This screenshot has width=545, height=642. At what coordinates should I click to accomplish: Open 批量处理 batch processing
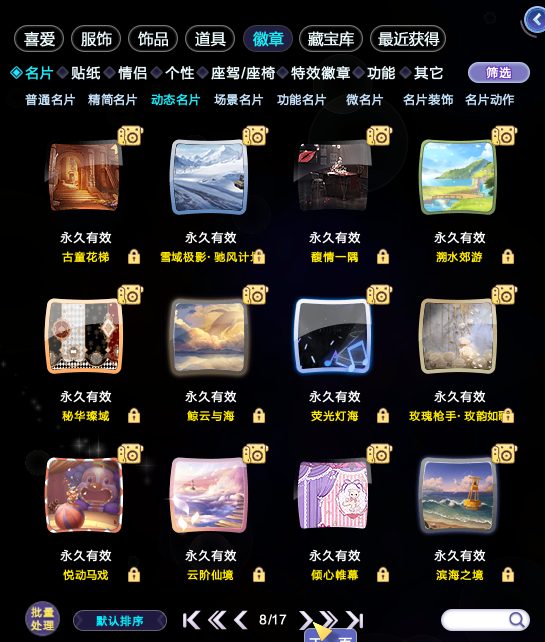[42, 618]
